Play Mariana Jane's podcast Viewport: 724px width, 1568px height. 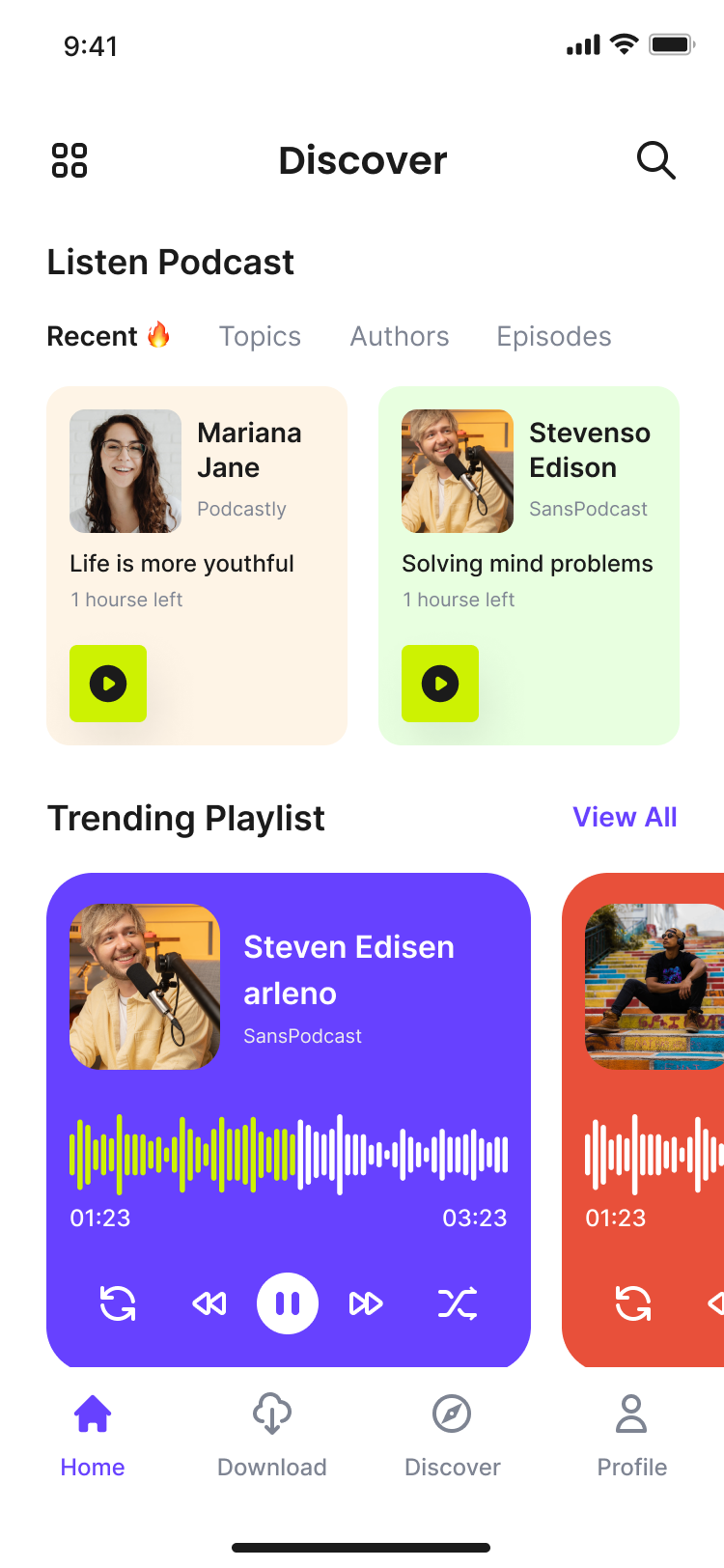(x=108, y=684)
